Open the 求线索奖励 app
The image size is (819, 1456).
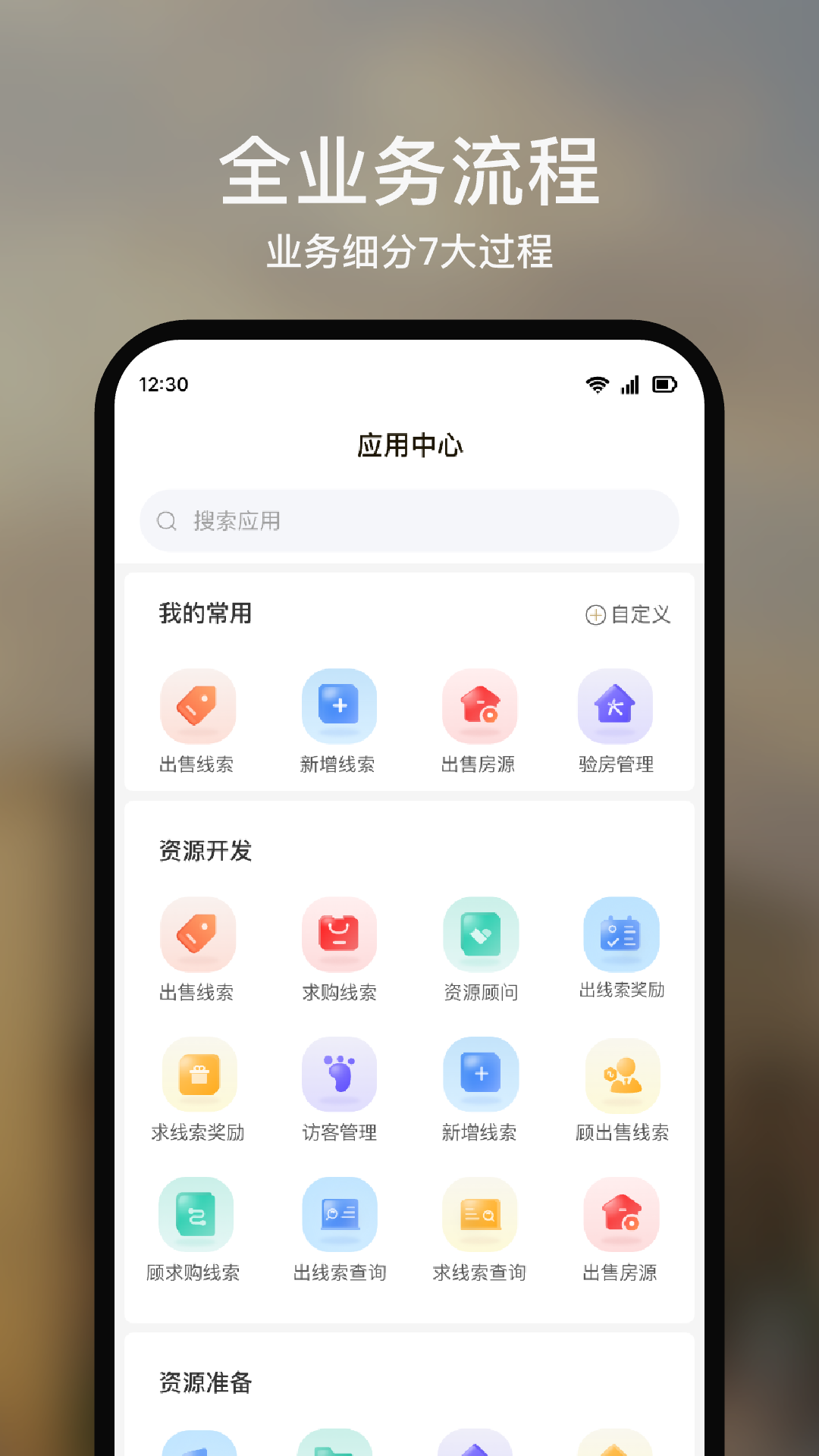tap(199, 1075)
